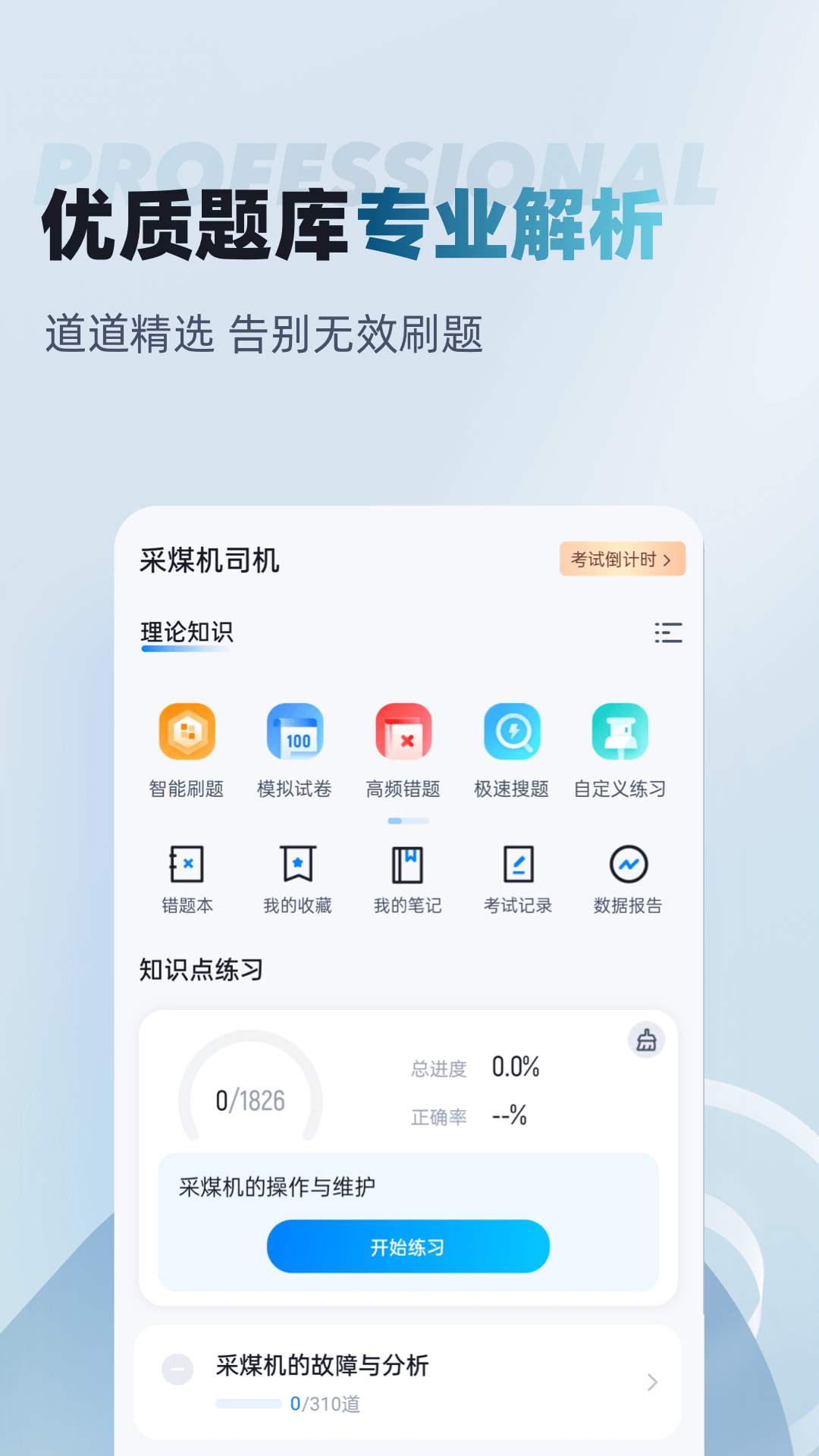Open the 数据报告 data report icon
The height and width of the screenshot is (1456, 819).
coord(626,864)
